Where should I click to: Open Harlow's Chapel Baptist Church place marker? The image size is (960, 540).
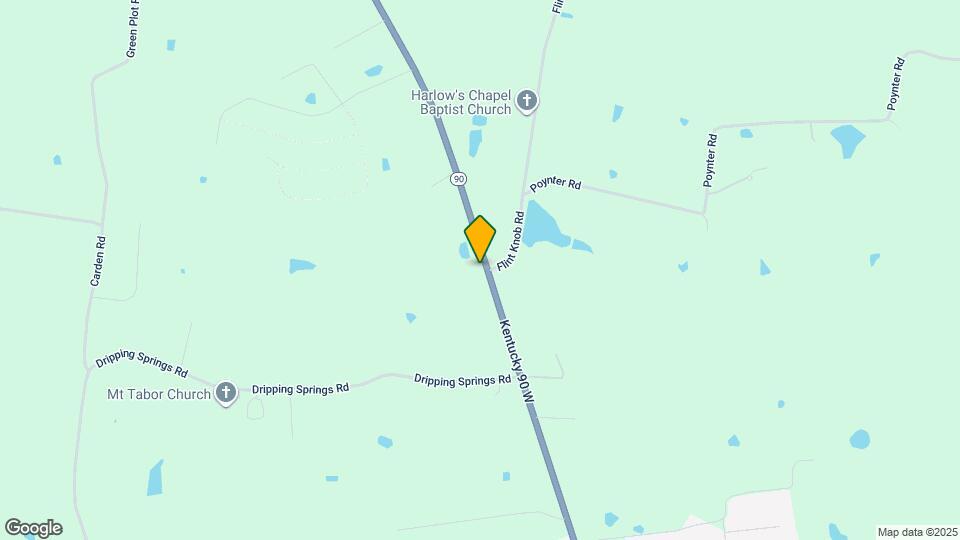pyautogui.click(x=528, y=101)
